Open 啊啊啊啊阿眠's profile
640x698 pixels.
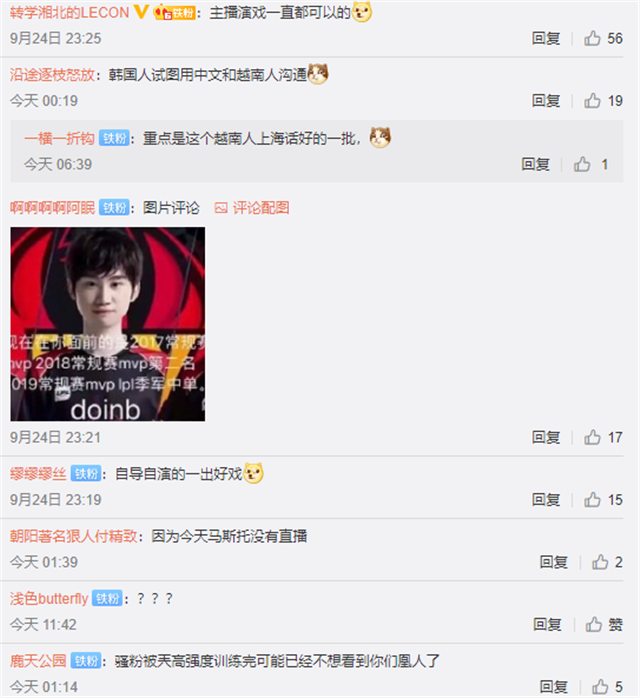[52, 208]
